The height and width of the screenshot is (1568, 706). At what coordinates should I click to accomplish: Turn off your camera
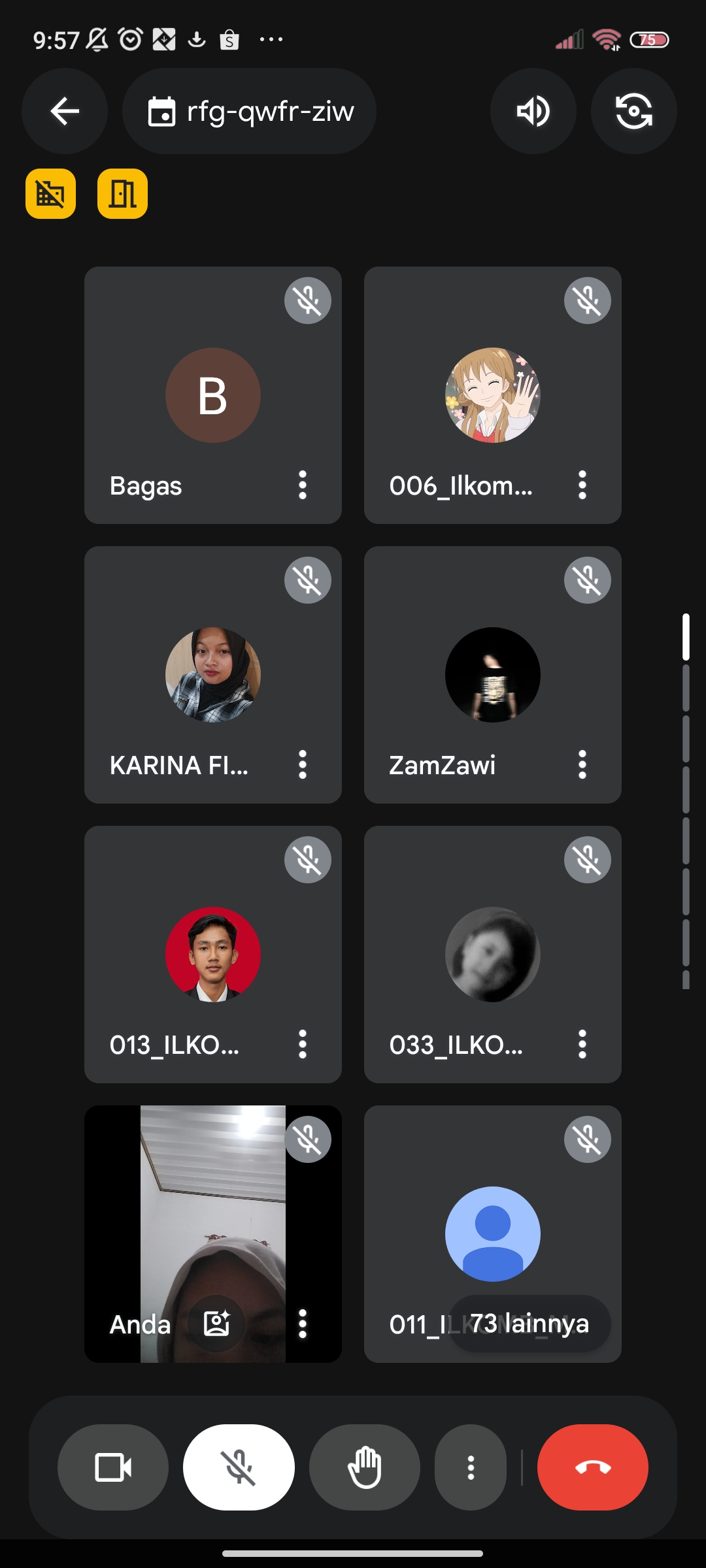(113, 1467)
